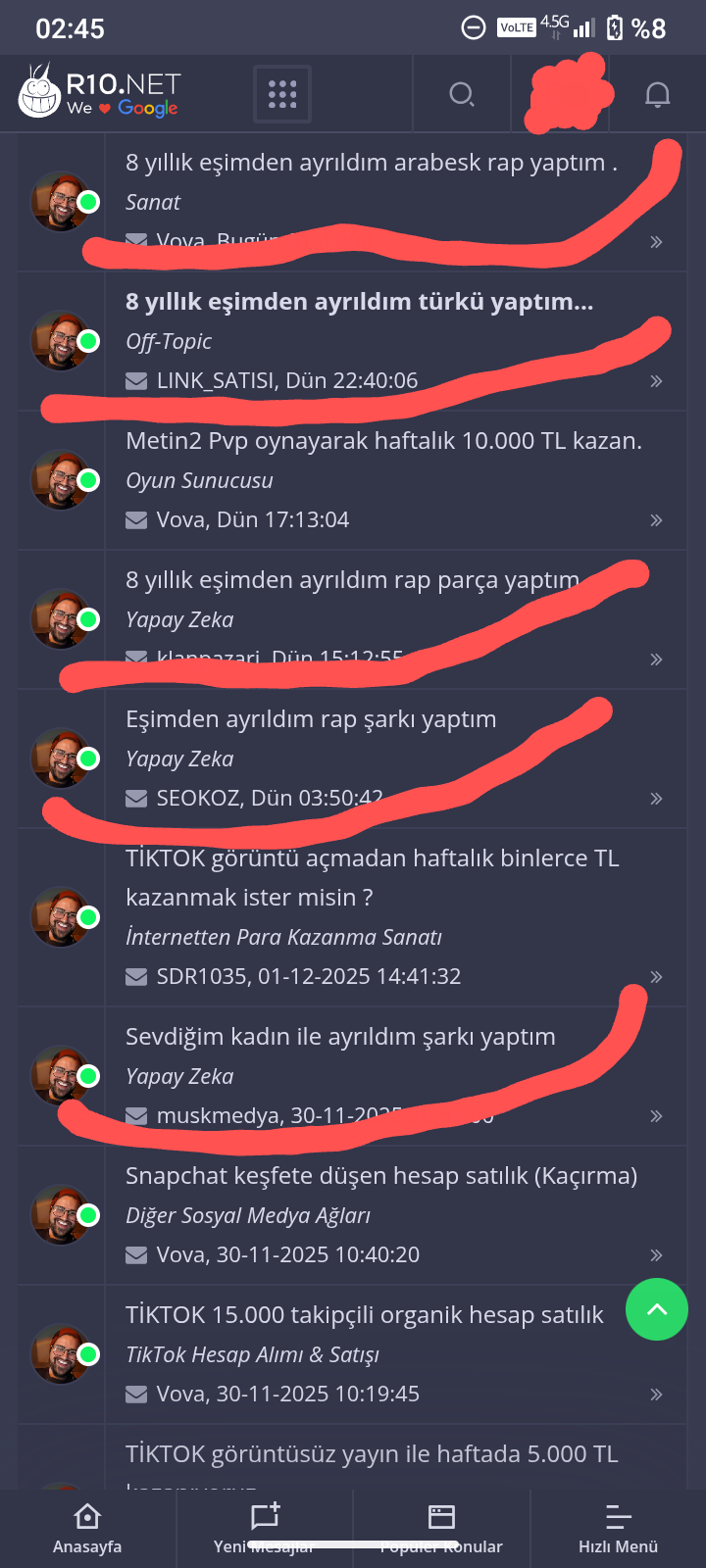Open the Hızlı Menü tab

click(618, 1529)
